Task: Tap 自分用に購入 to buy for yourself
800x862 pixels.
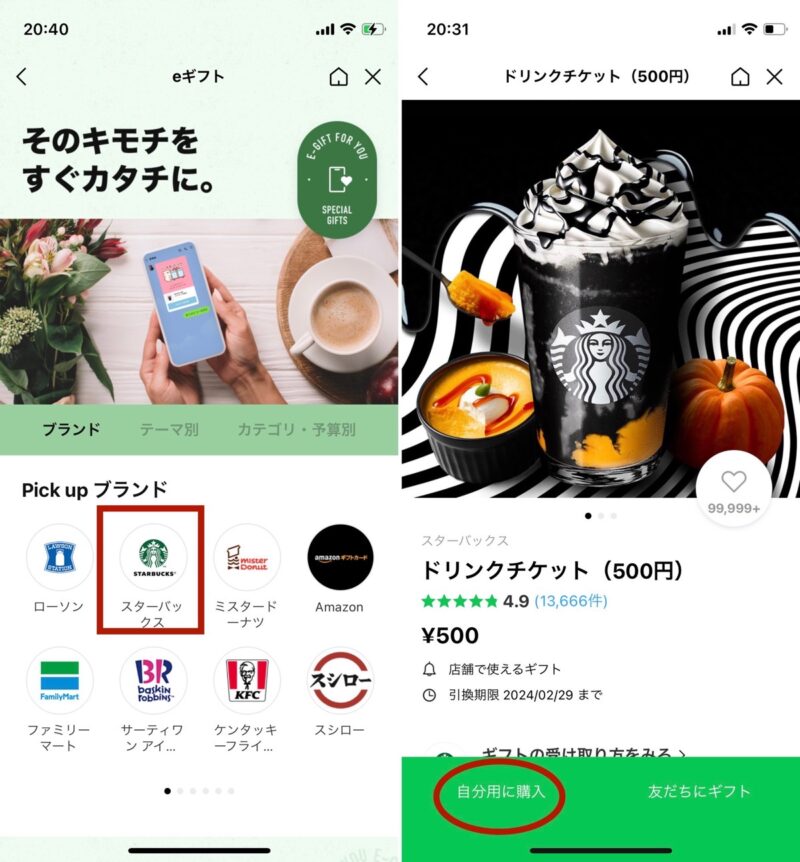Action: coord(500,791)
